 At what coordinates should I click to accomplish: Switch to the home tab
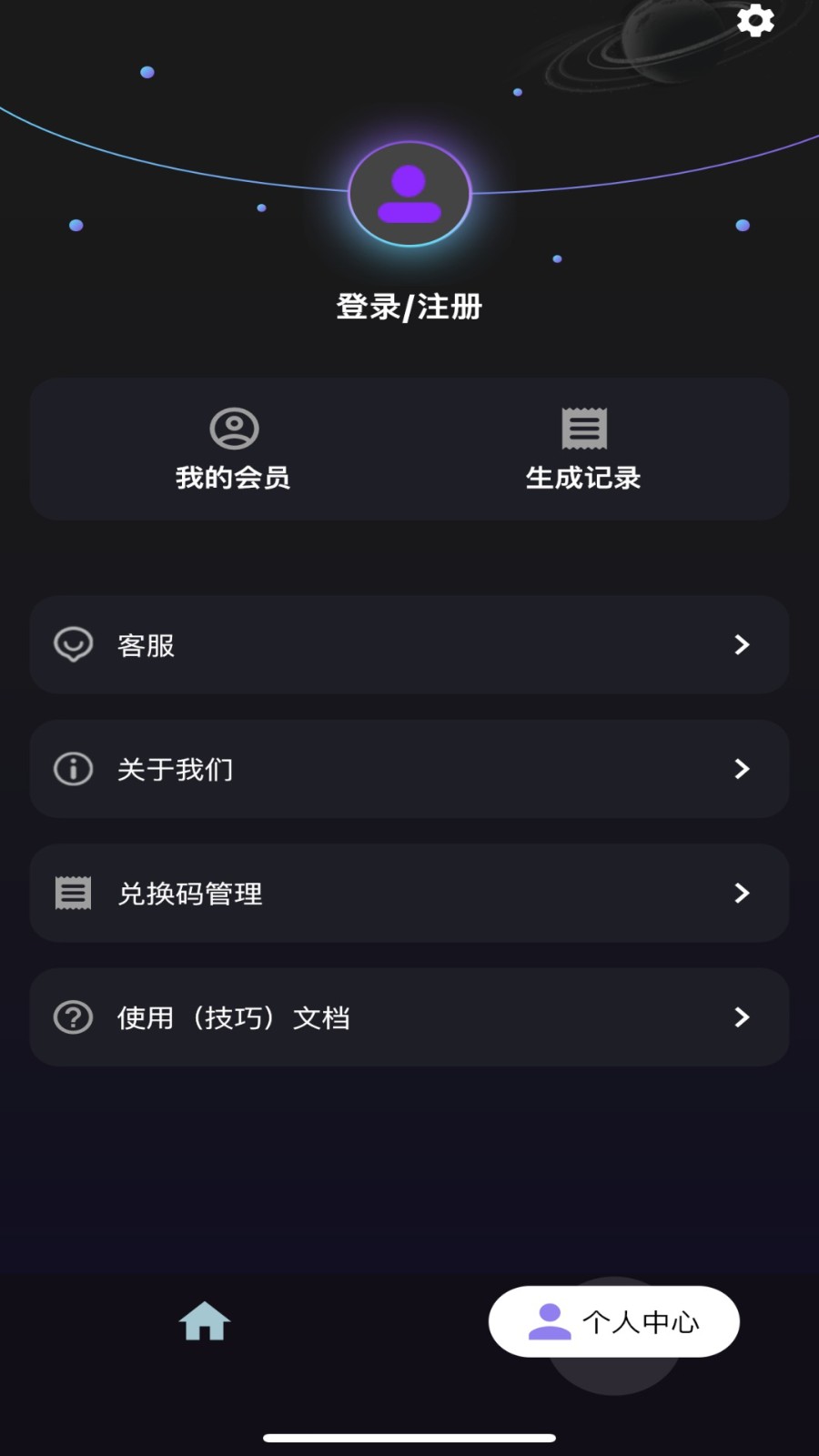point(205,1321)
